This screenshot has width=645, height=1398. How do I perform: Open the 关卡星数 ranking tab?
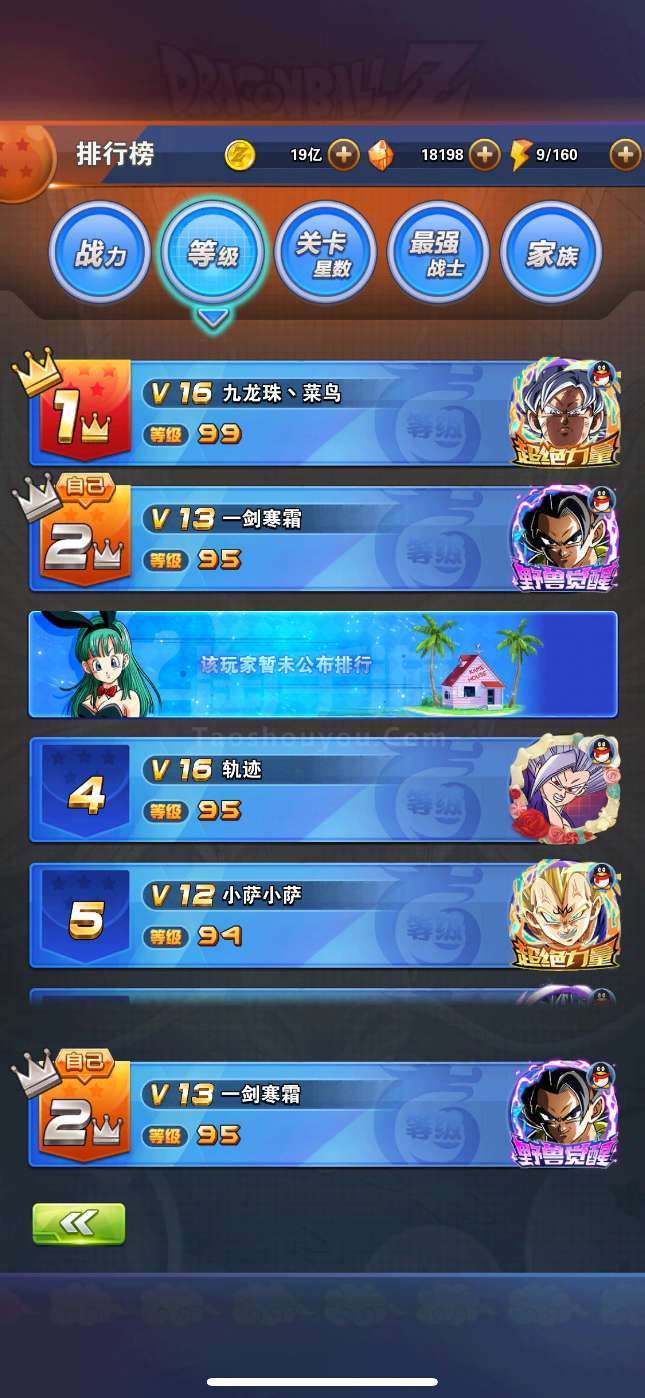325,252
